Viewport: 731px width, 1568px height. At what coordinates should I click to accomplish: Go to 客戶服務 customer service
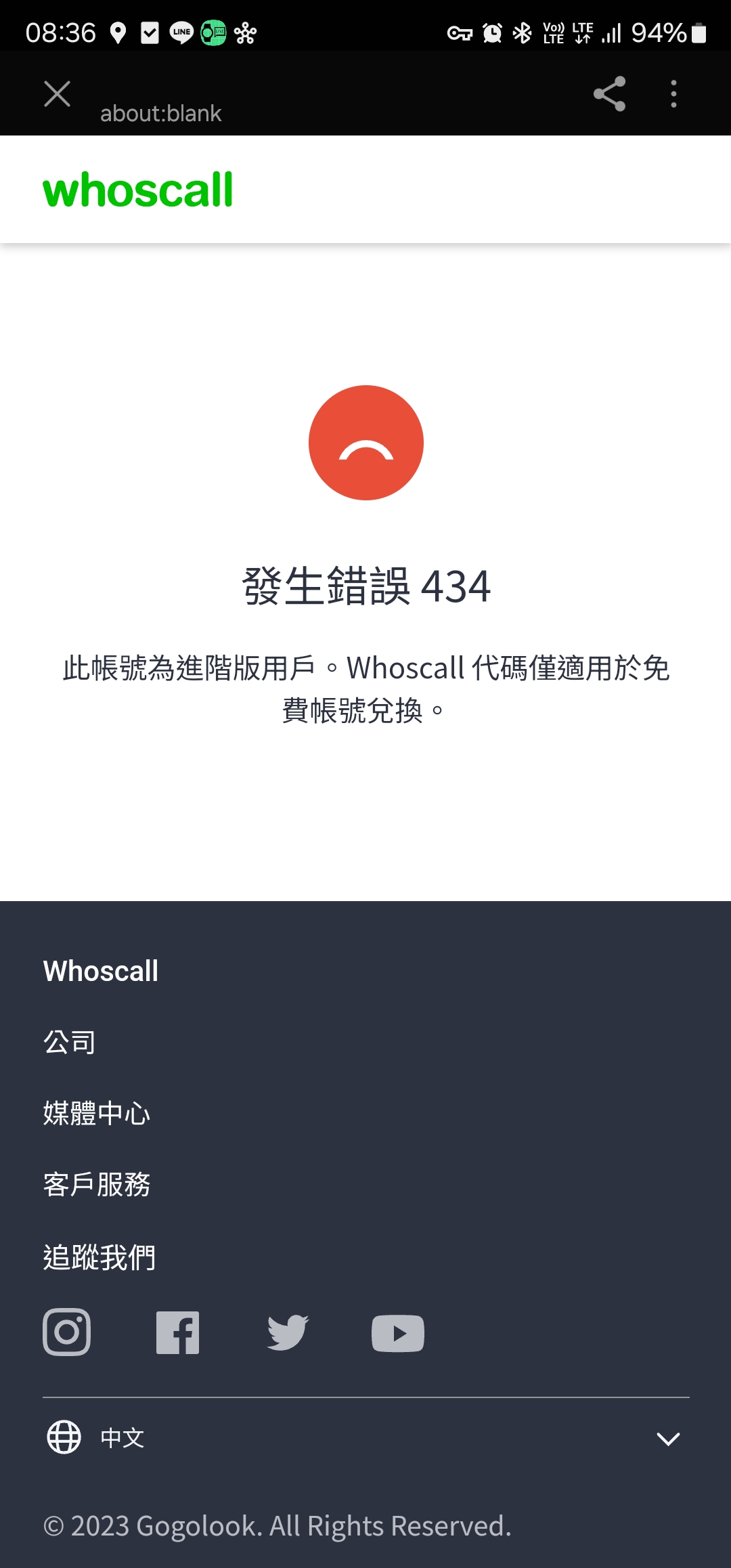[97, 1185]
